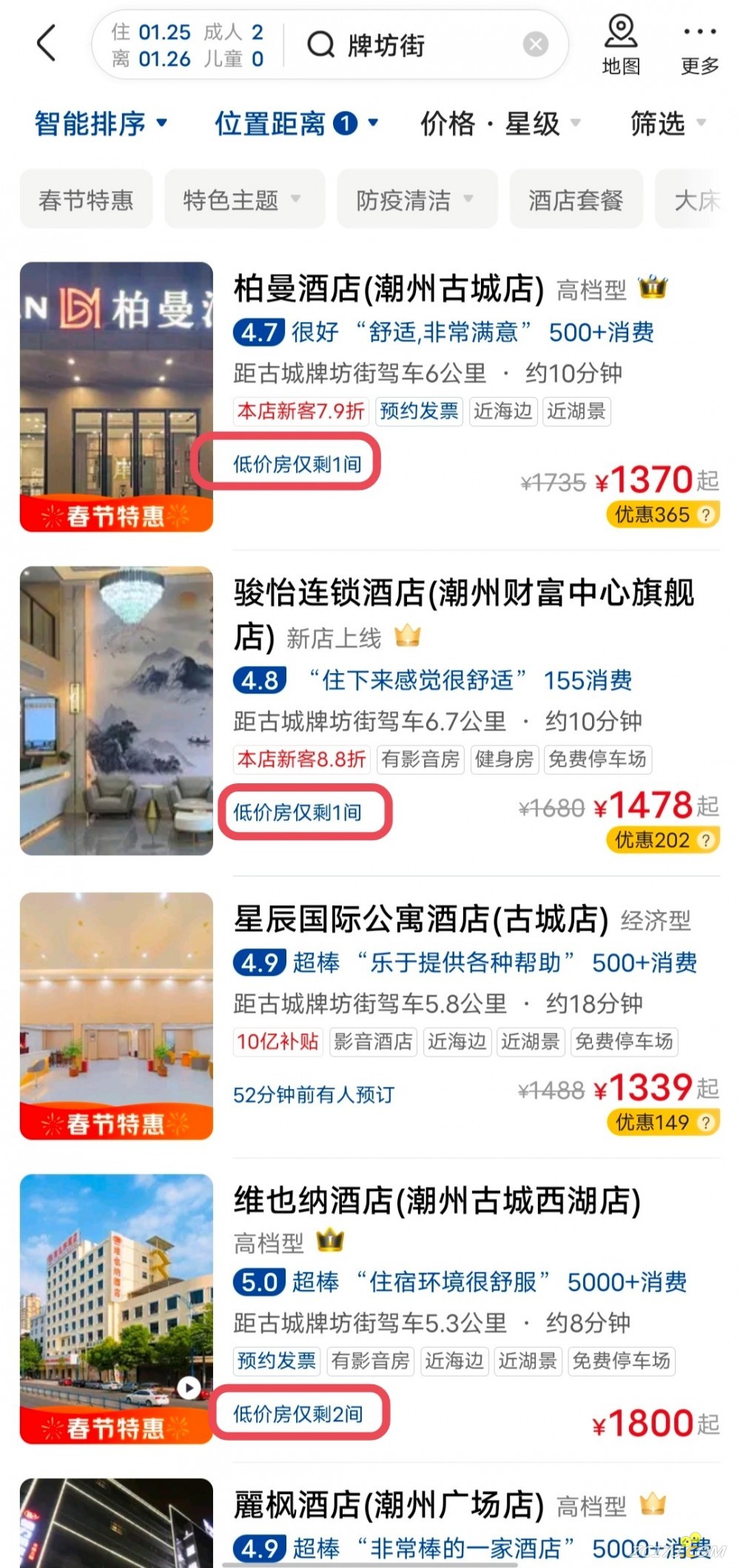Open the 地图 map view
The image size is (740, 1568).
tap(621, 46)
